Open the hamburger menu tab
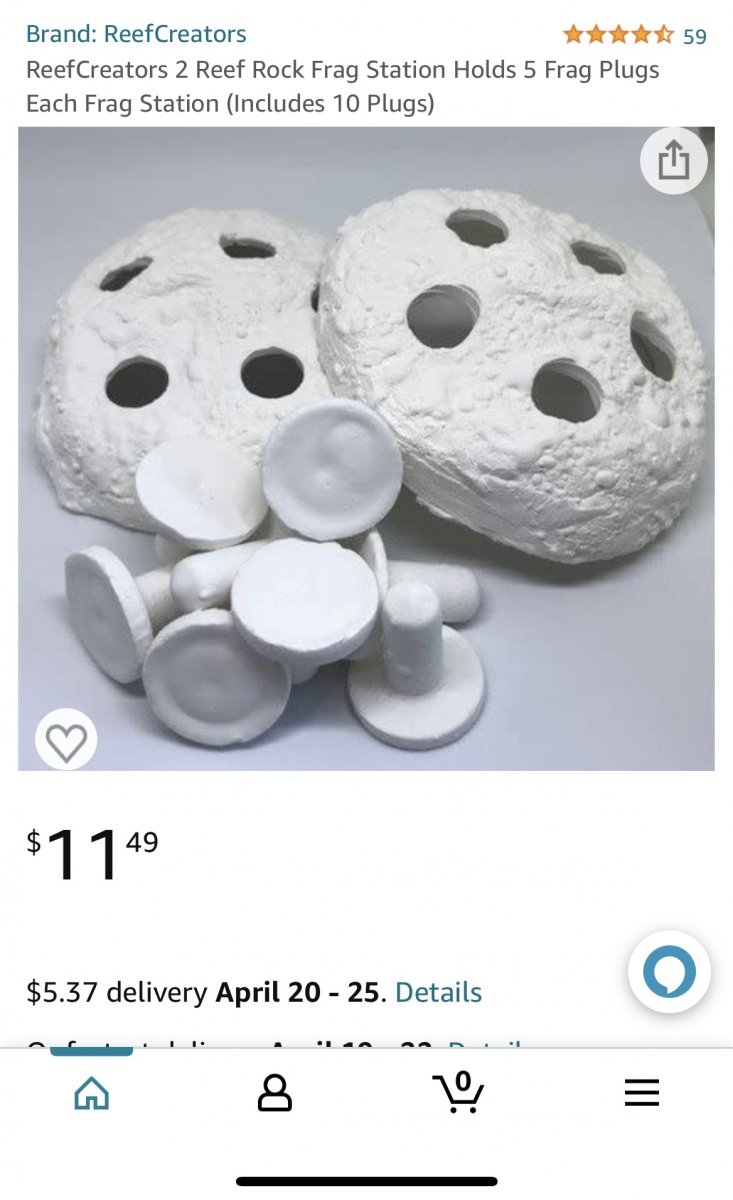 [x=642, y=1093]
